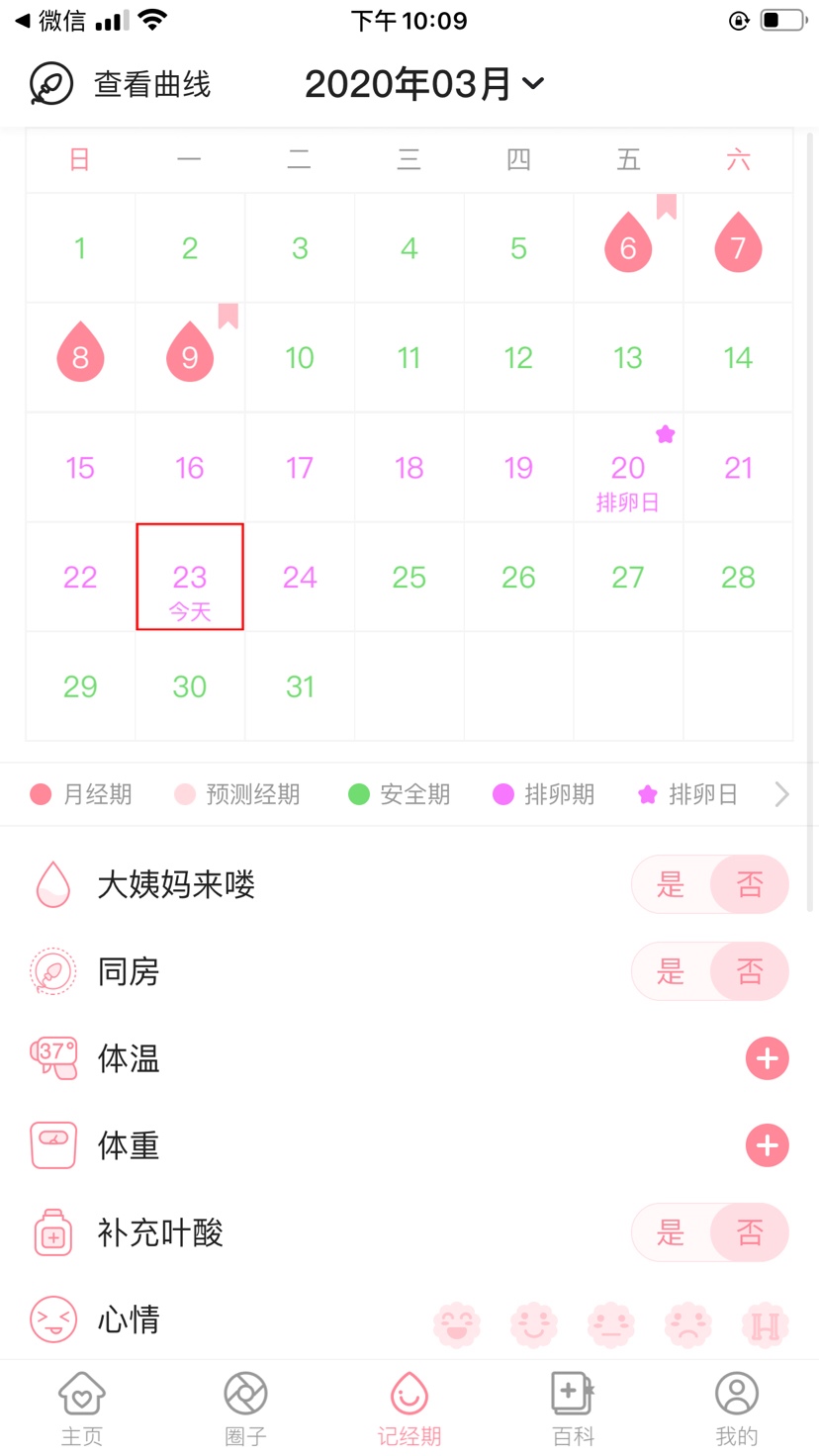This screenshot has height=1456, width=819.
Task: Switch to the 圈子 tab
Action: [x=245, y=1409]
